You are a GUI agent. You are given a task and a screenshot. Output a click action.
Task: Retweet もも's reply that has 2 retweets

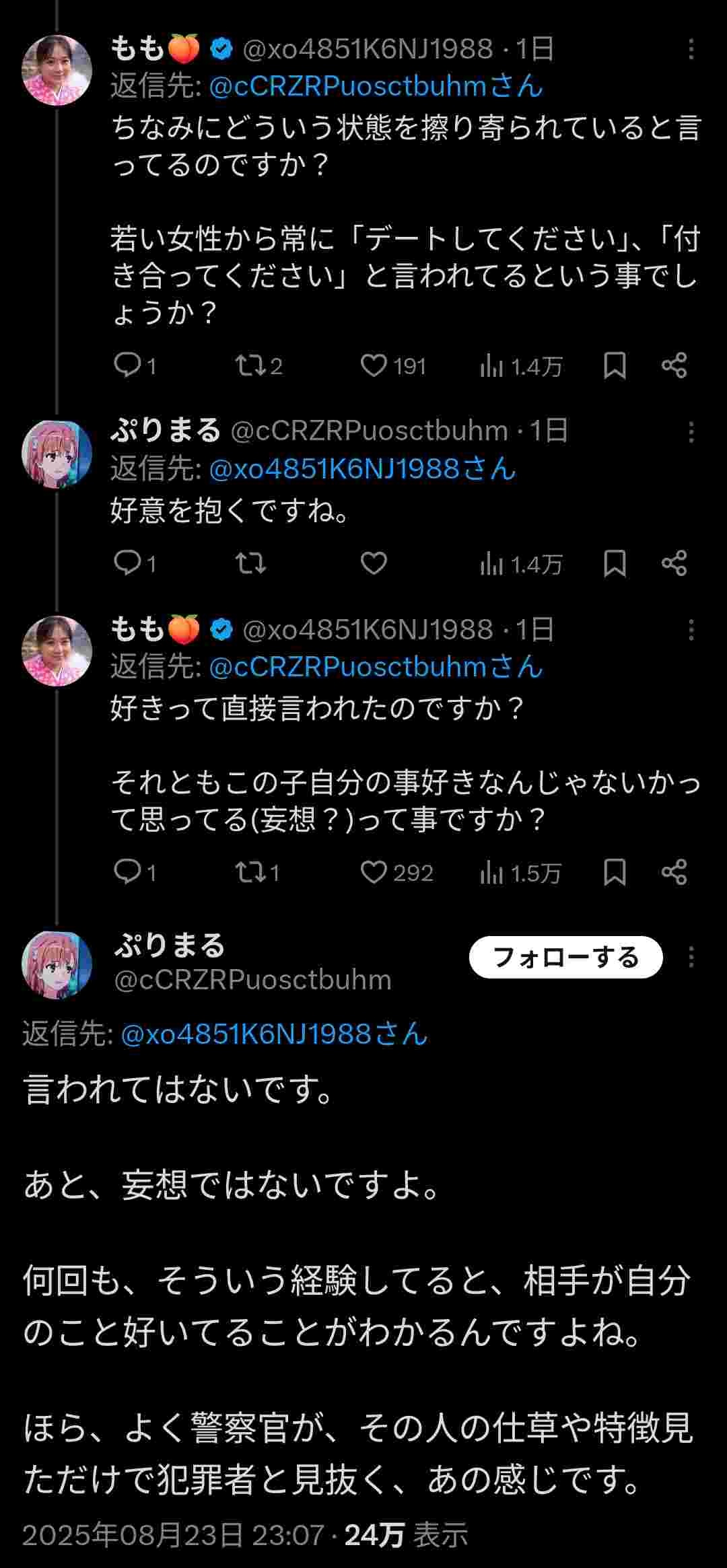249,366
